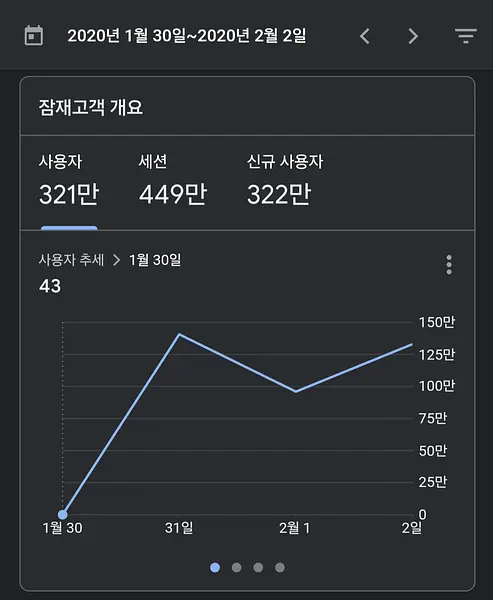Open the chart's three-dot overflow menu
This screenshot has height=600, width=493.
[449, 264]
